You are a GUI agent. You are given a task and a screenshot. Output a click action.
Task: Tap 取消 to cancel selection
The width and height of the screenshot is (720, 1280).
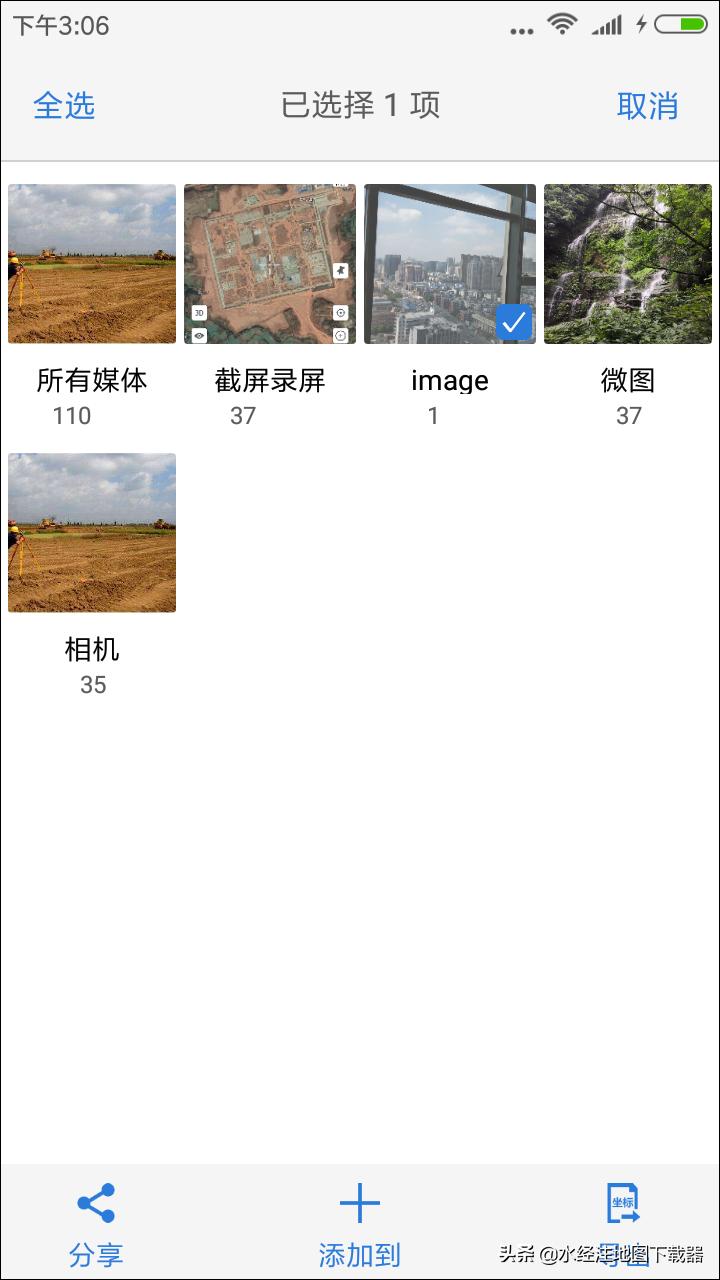(x=648, y=105)
